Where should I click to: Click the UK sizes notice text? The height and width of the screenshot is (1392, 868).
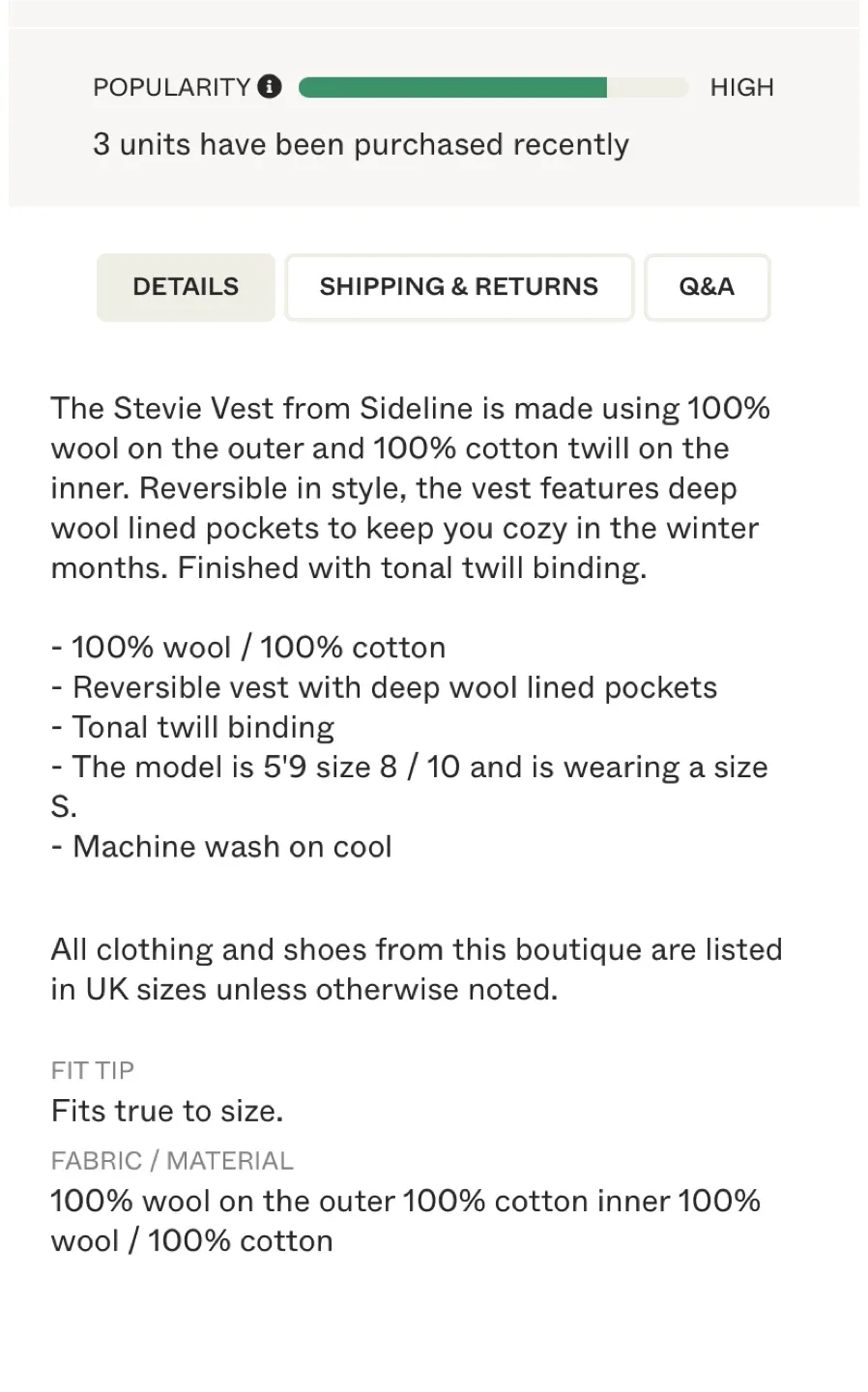(416, 969)
